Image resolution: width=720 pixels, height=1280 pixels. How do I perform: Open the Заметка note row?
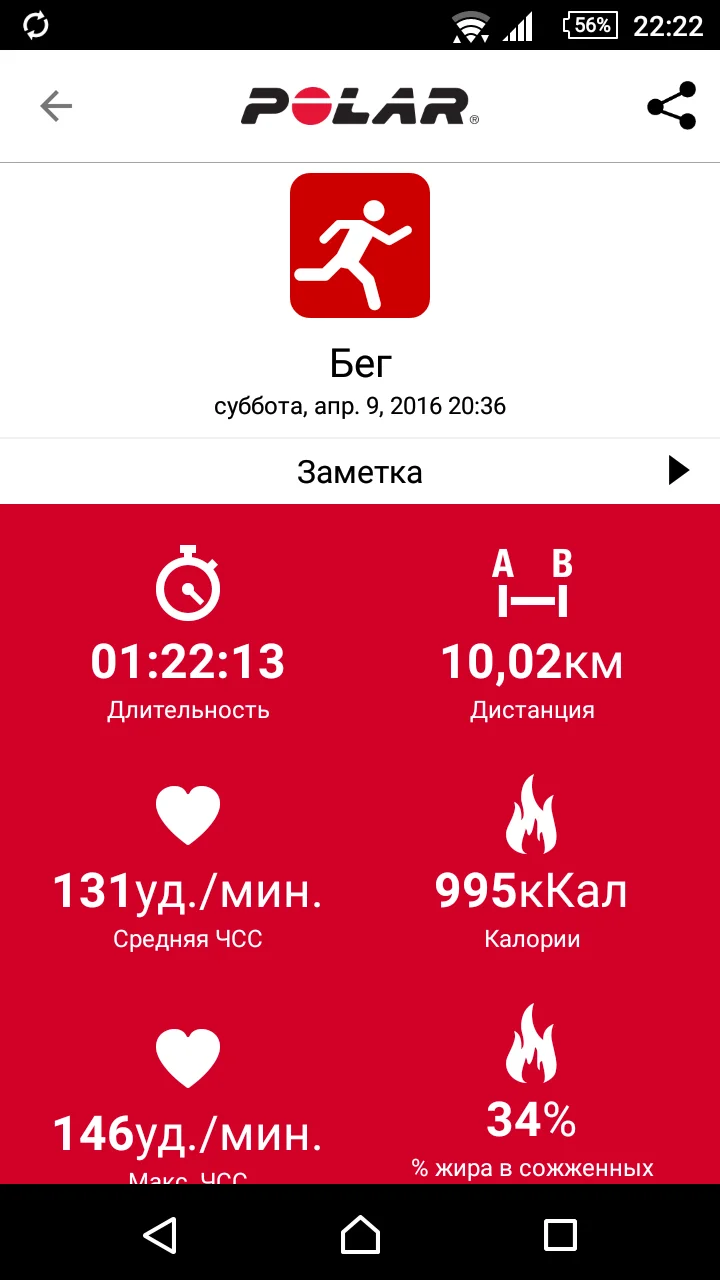(x=360, y=471)
